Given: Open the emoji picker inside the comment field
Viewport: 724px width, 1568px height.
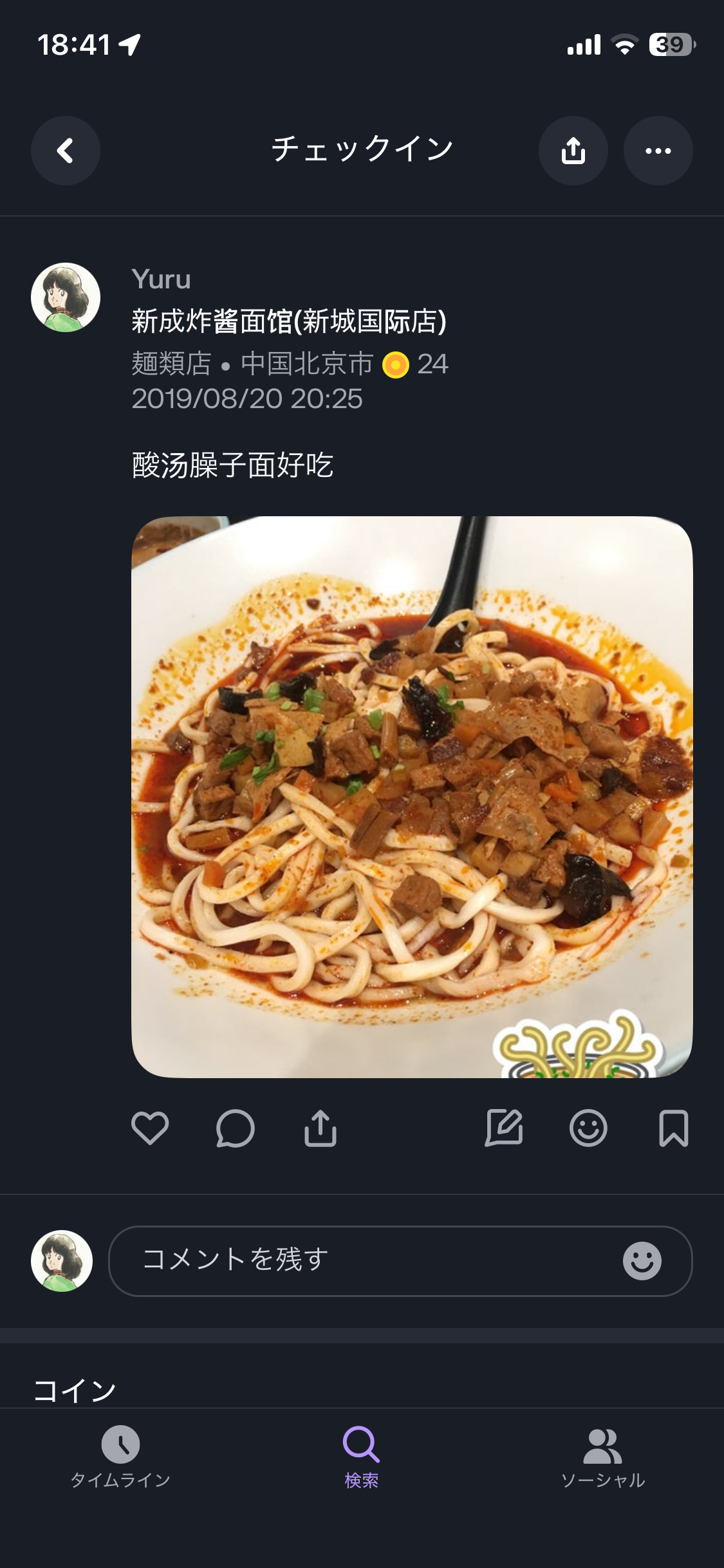Looking at the screenshot, I should click(x=642, y=1261).
